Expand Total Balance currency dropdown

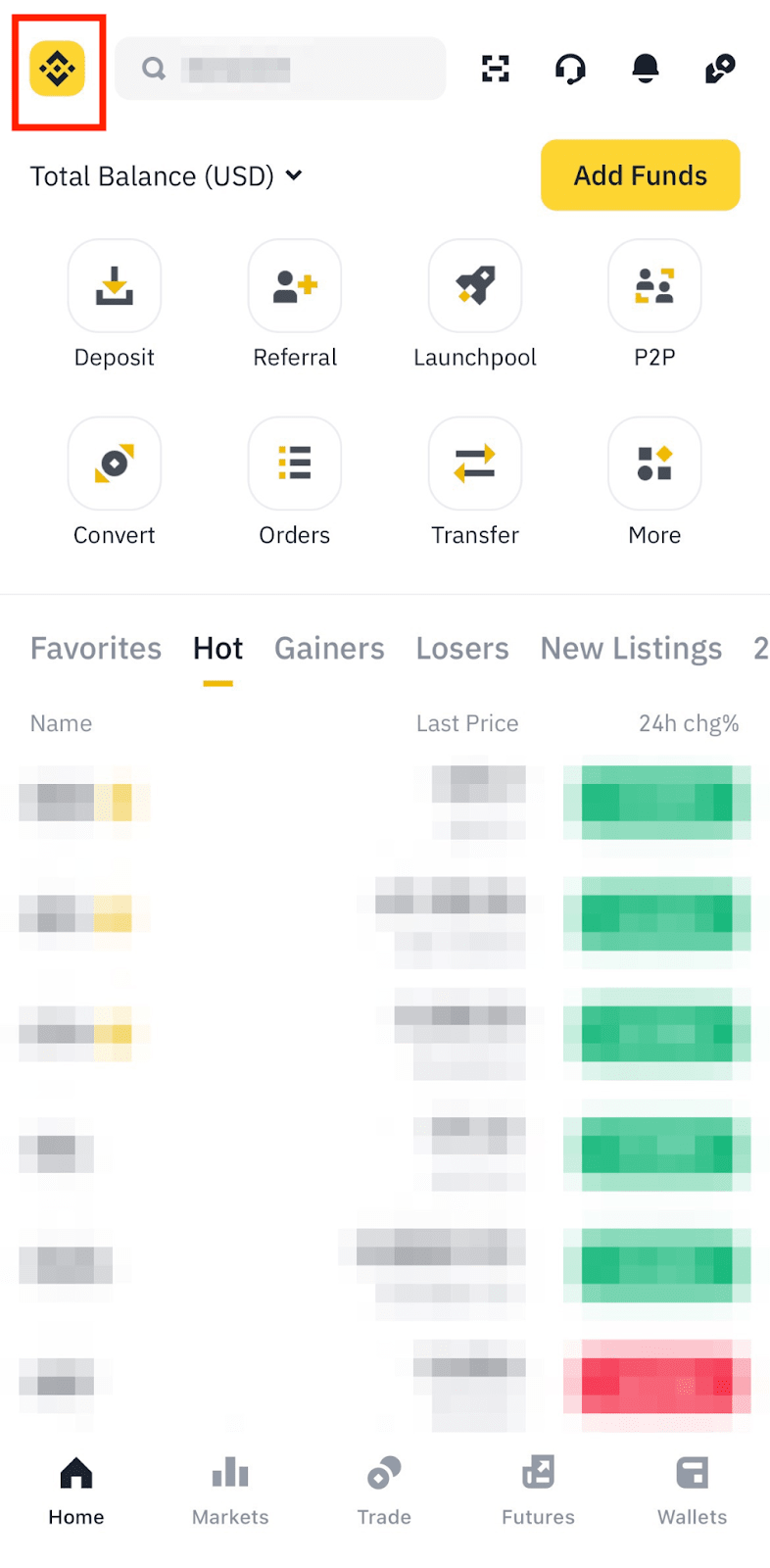point(293,175)
